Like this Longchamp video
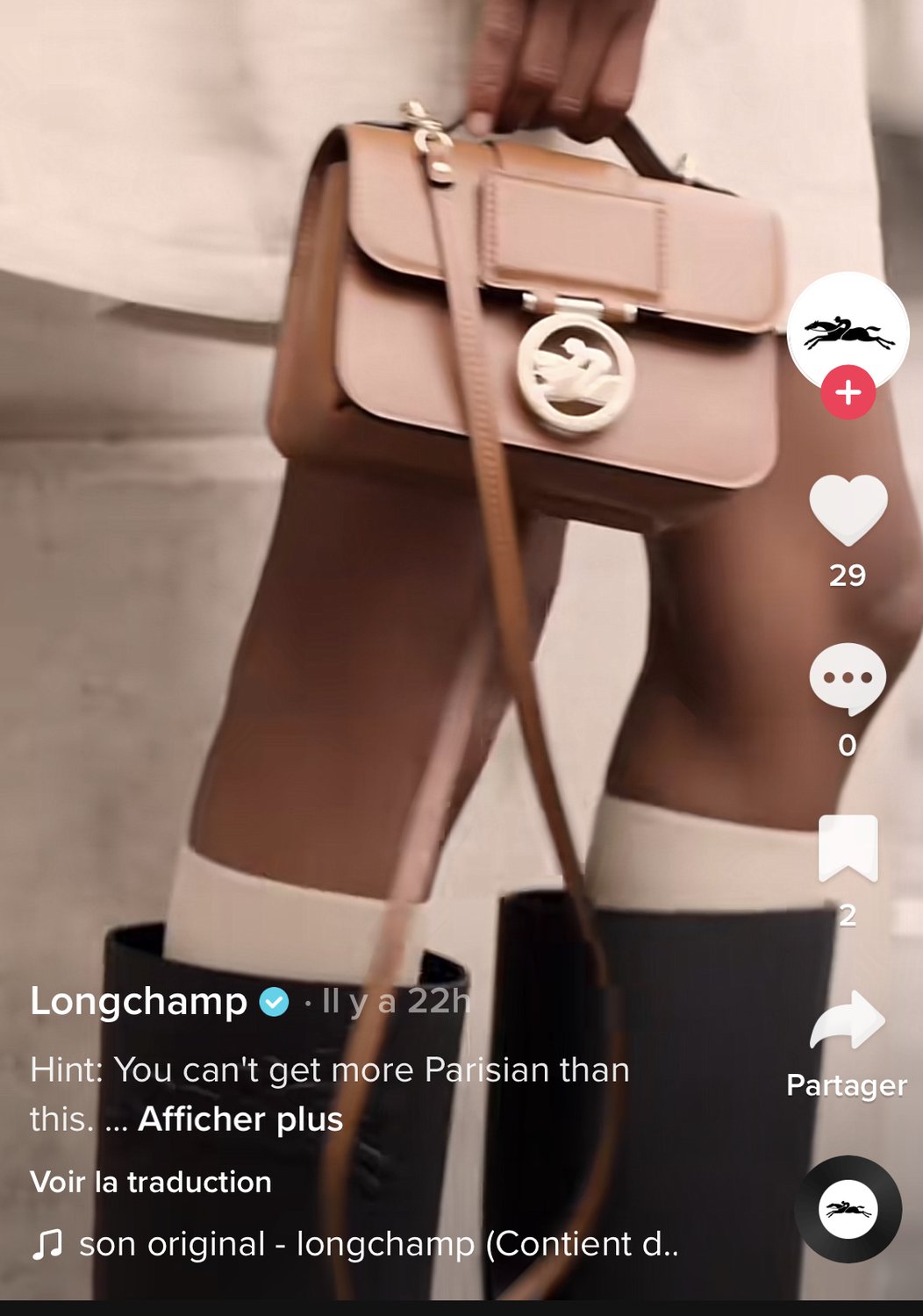Viewport: 923px width, 1316px height. pos(848,509)
